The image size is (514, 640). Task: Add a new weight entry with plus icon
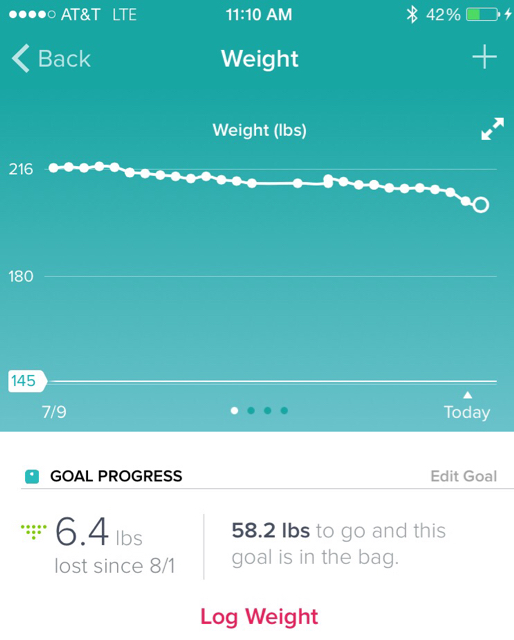(x=485, y=57)
